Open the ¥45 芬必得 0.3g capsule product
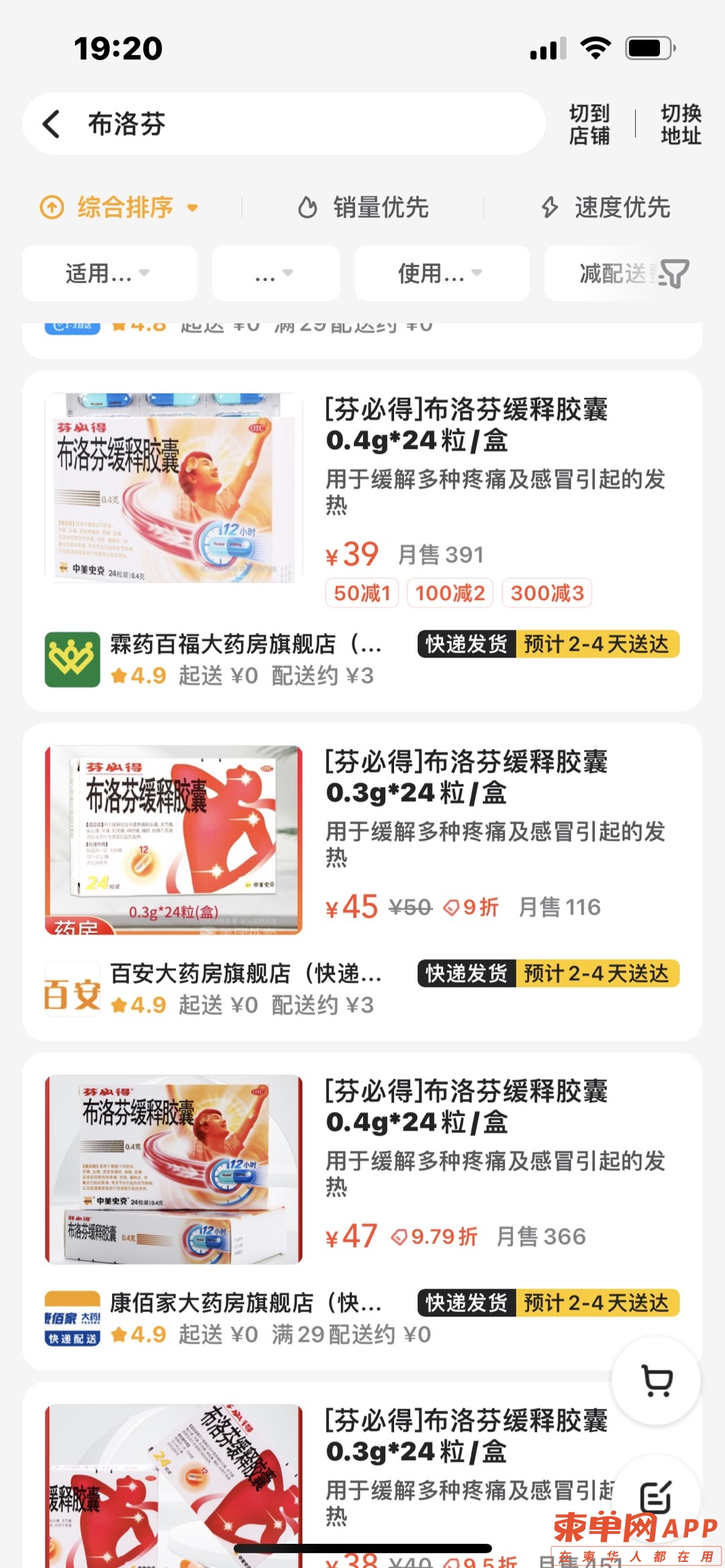 [x=466, y=777]
